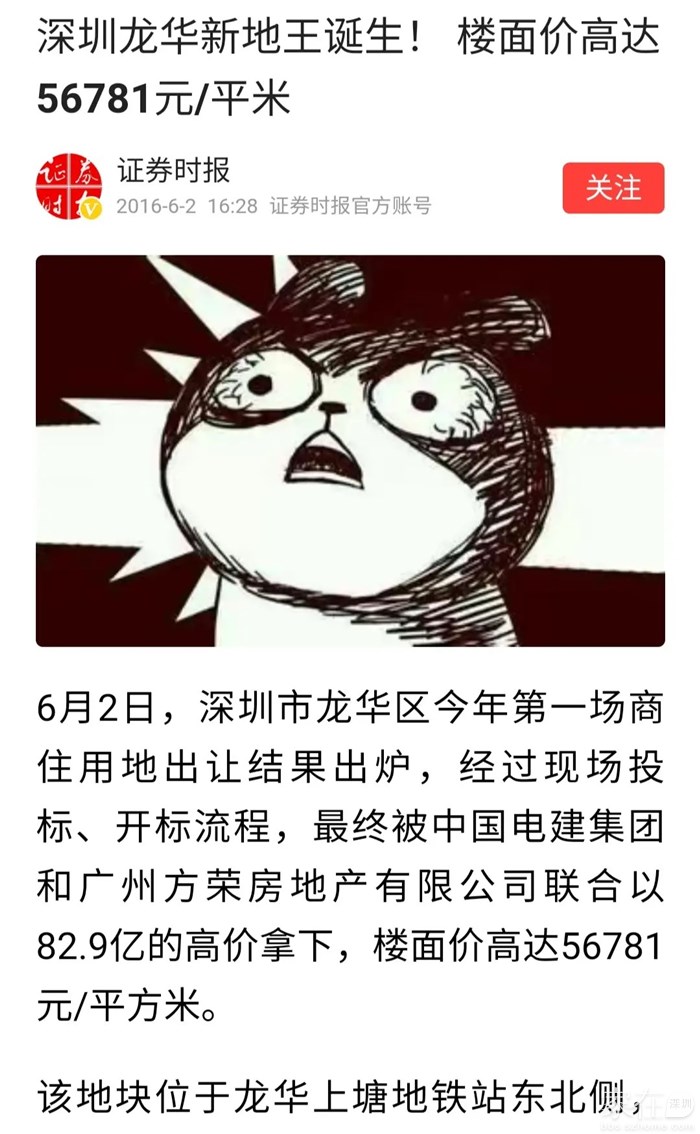Image resolution: width=700 pixels, height=1134 pixels.
Task: Open the 证券时报 account name link
Action: point(173,170)
